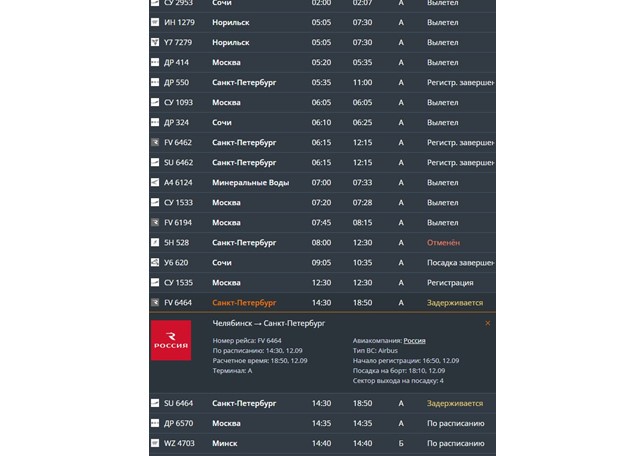Expand flight У6 620 to Сочи
This screenshot has width=644, height=456.
point(322,263)
